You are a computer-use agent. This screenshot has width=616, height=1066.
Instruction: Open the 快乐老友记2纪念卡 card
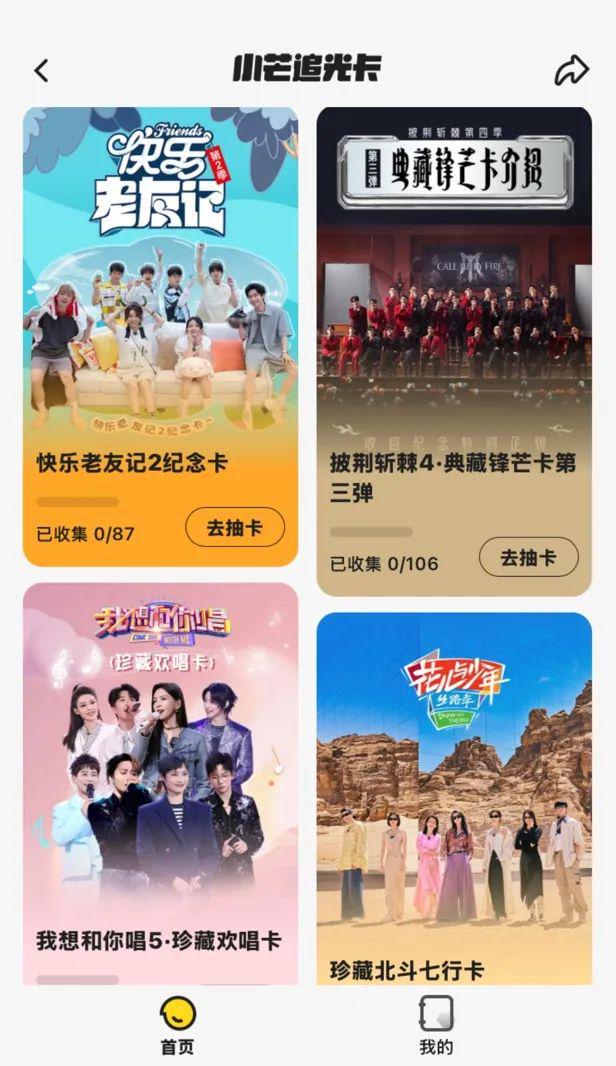160,300
